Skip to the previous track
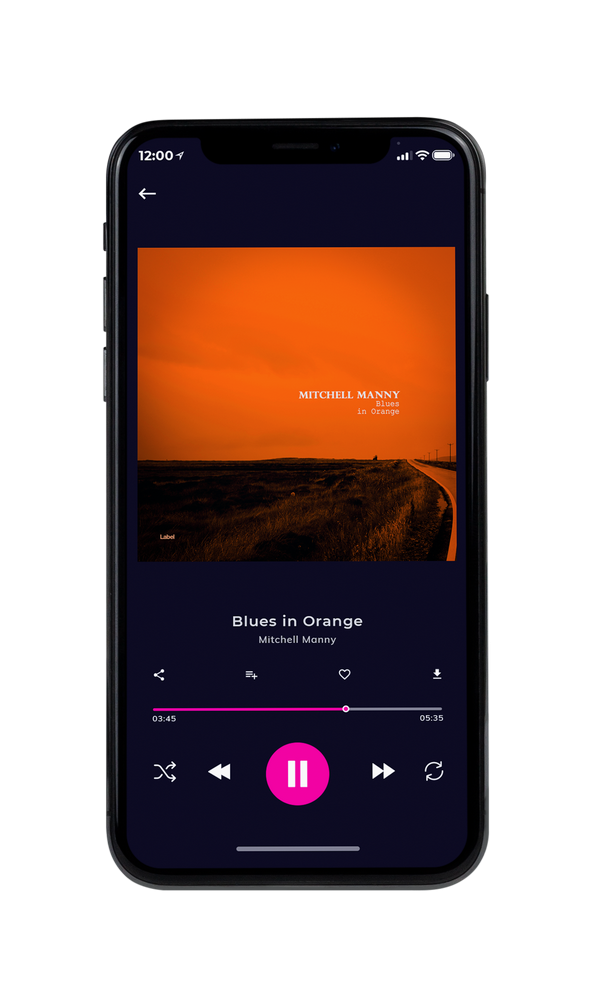 pos(219,772)
